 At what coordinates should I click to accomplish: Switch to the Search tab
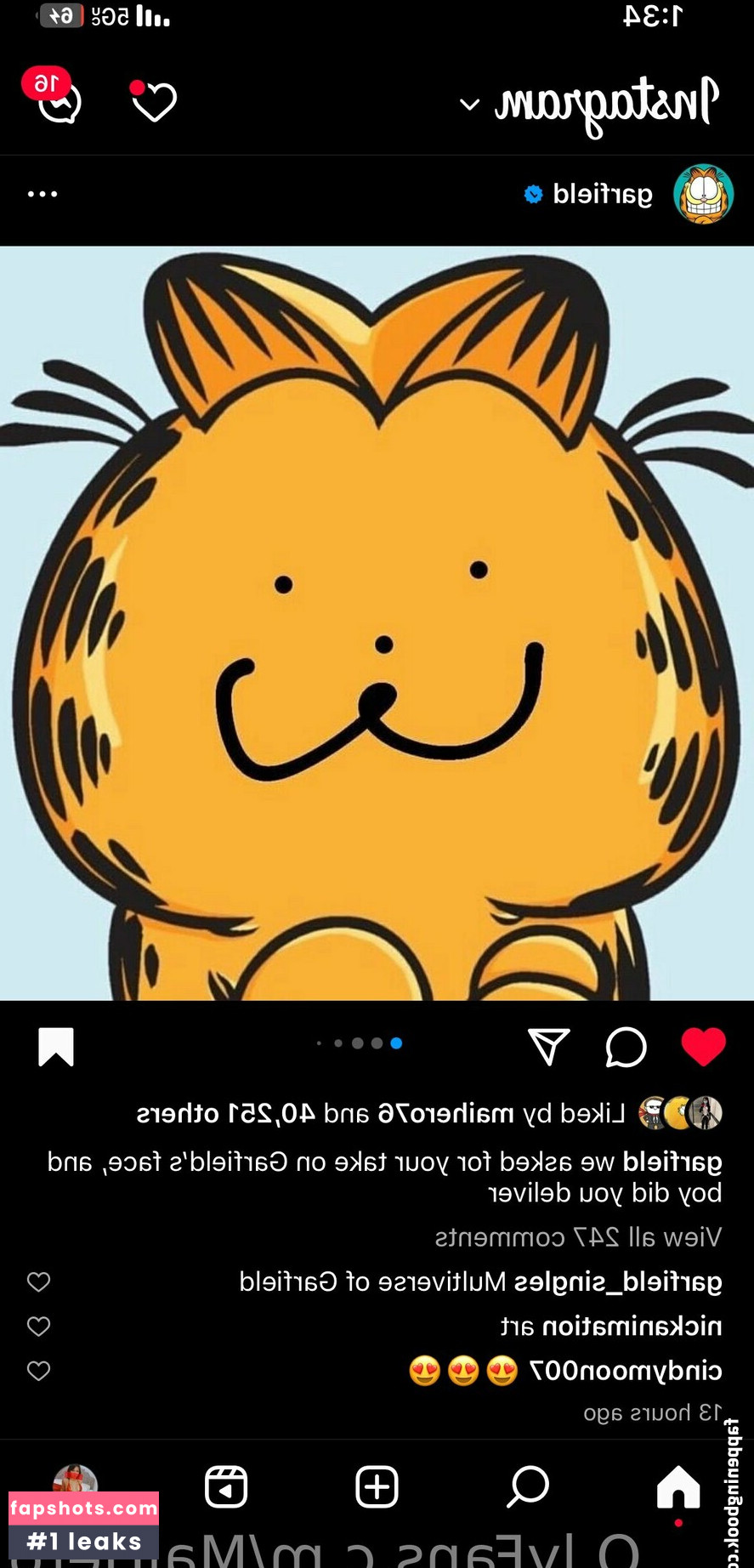coord(528,1487)
